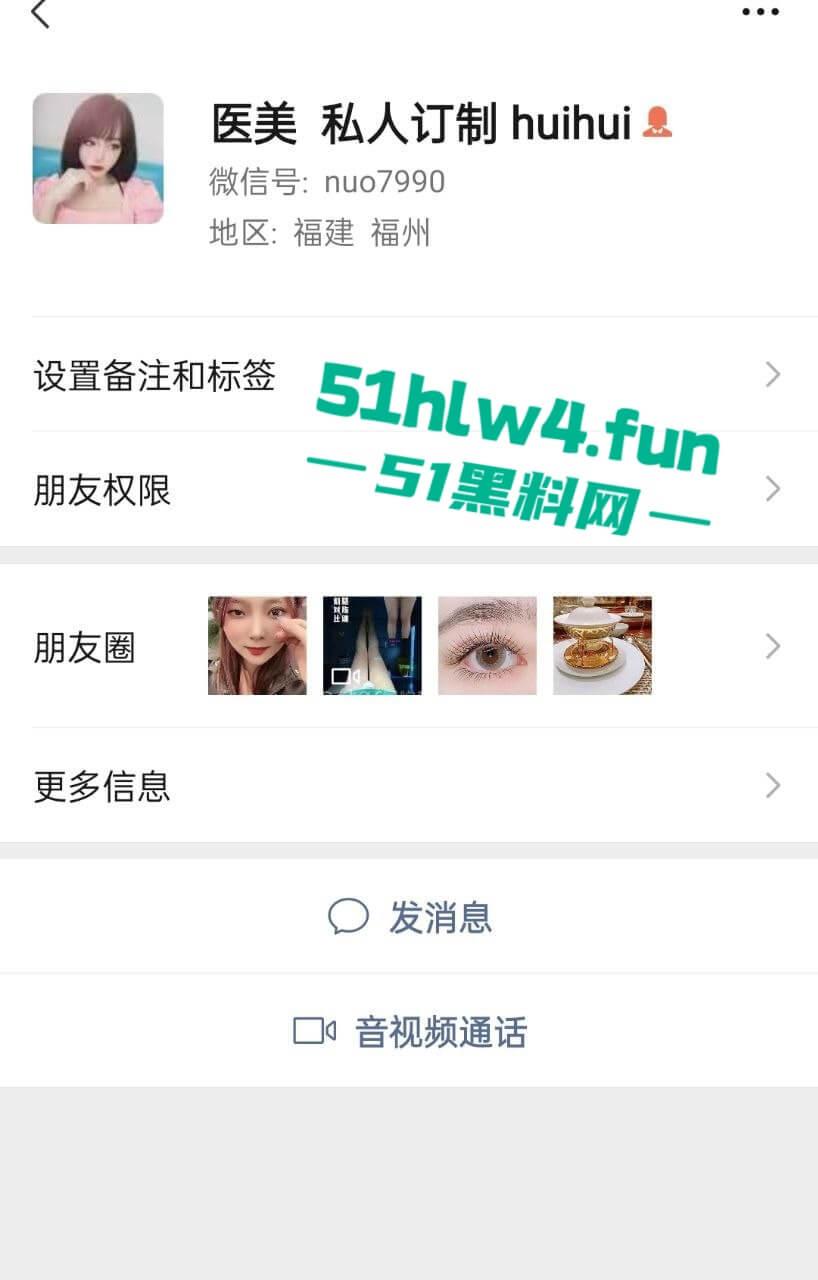
Task: Expand 朋友圈 using its right chevron
Action: point(771,645)
